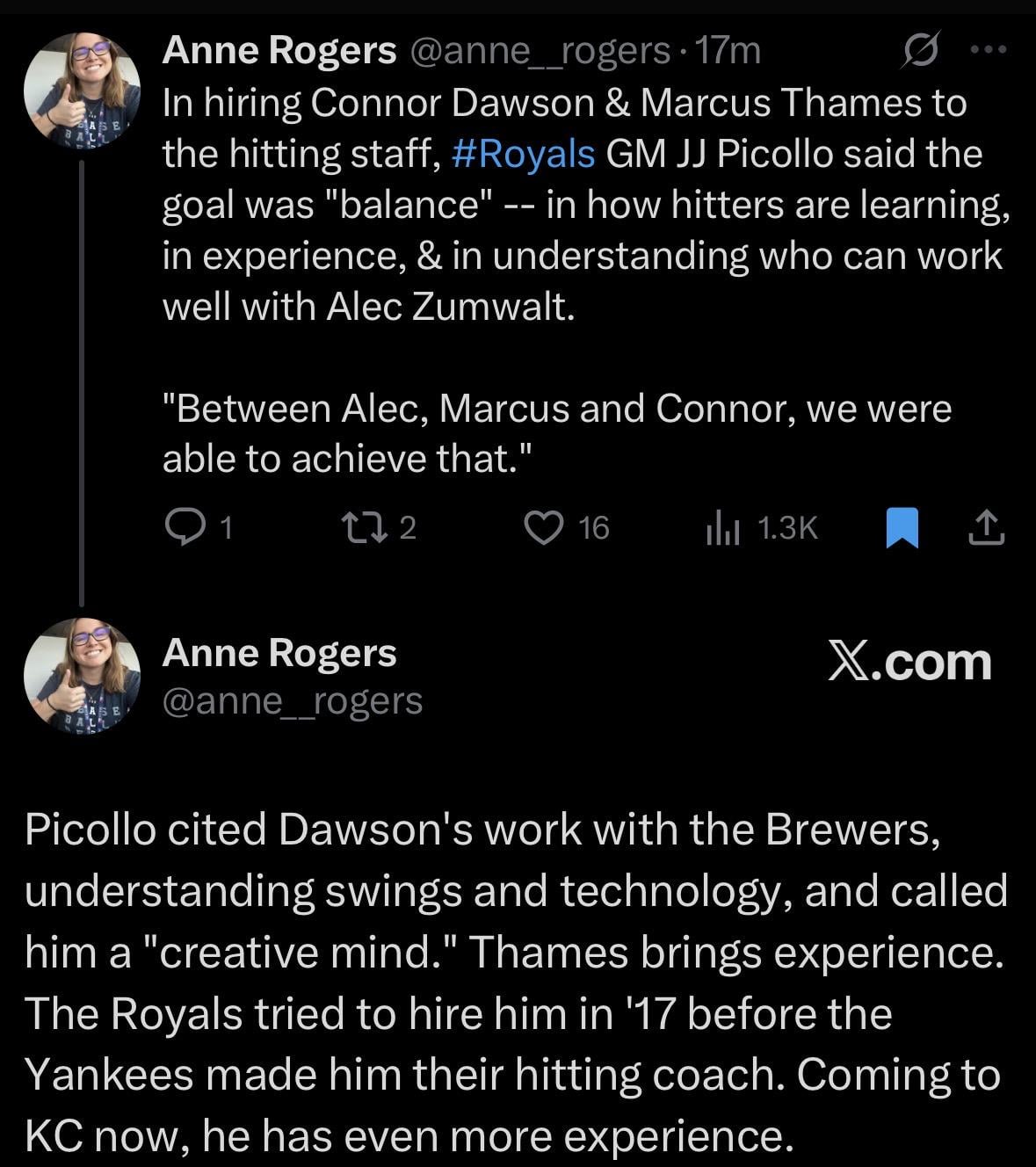Screen dimensions: 1036x1167
Task: Open the overflow menu on the first tweet
Action: tap(989, 50)
